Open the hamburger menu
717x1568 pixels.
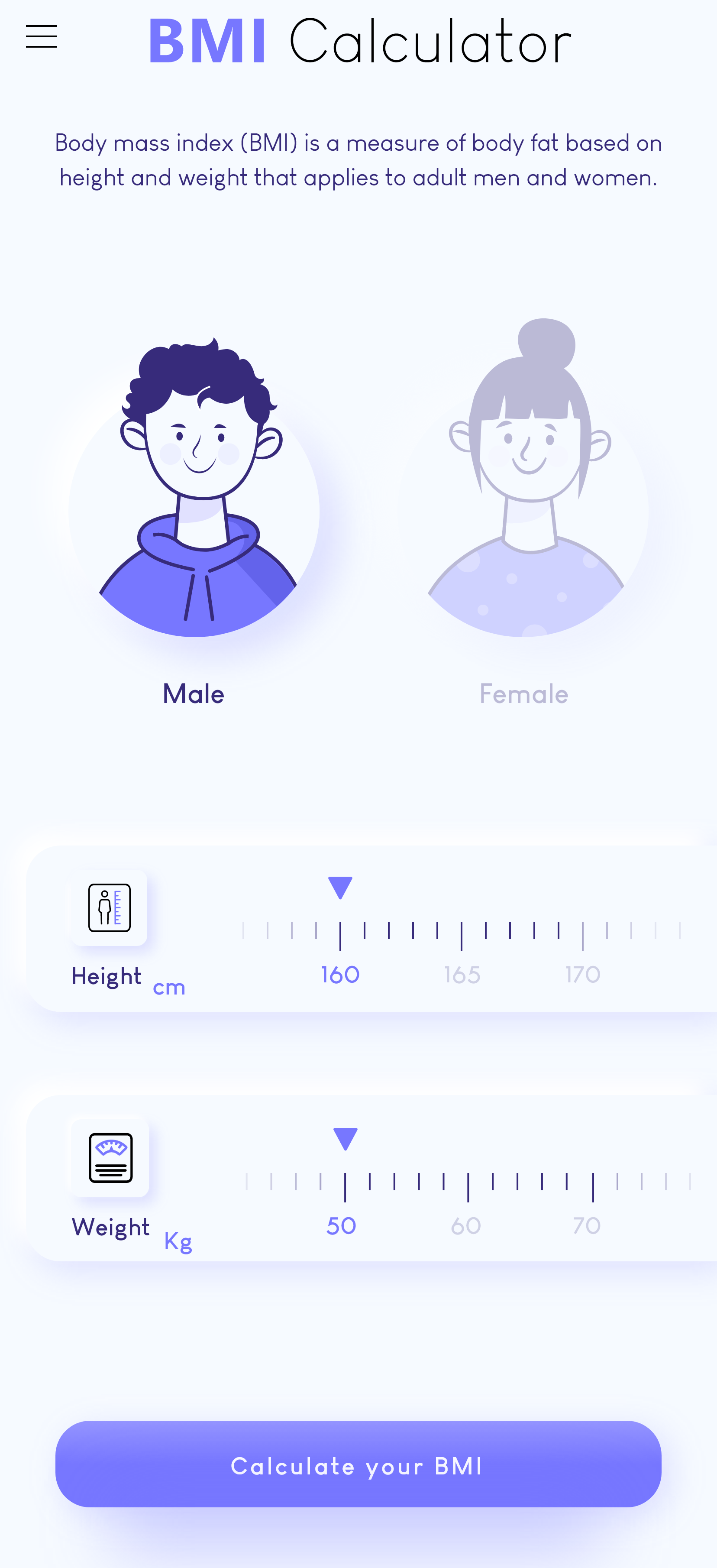[x=42, y=36]
